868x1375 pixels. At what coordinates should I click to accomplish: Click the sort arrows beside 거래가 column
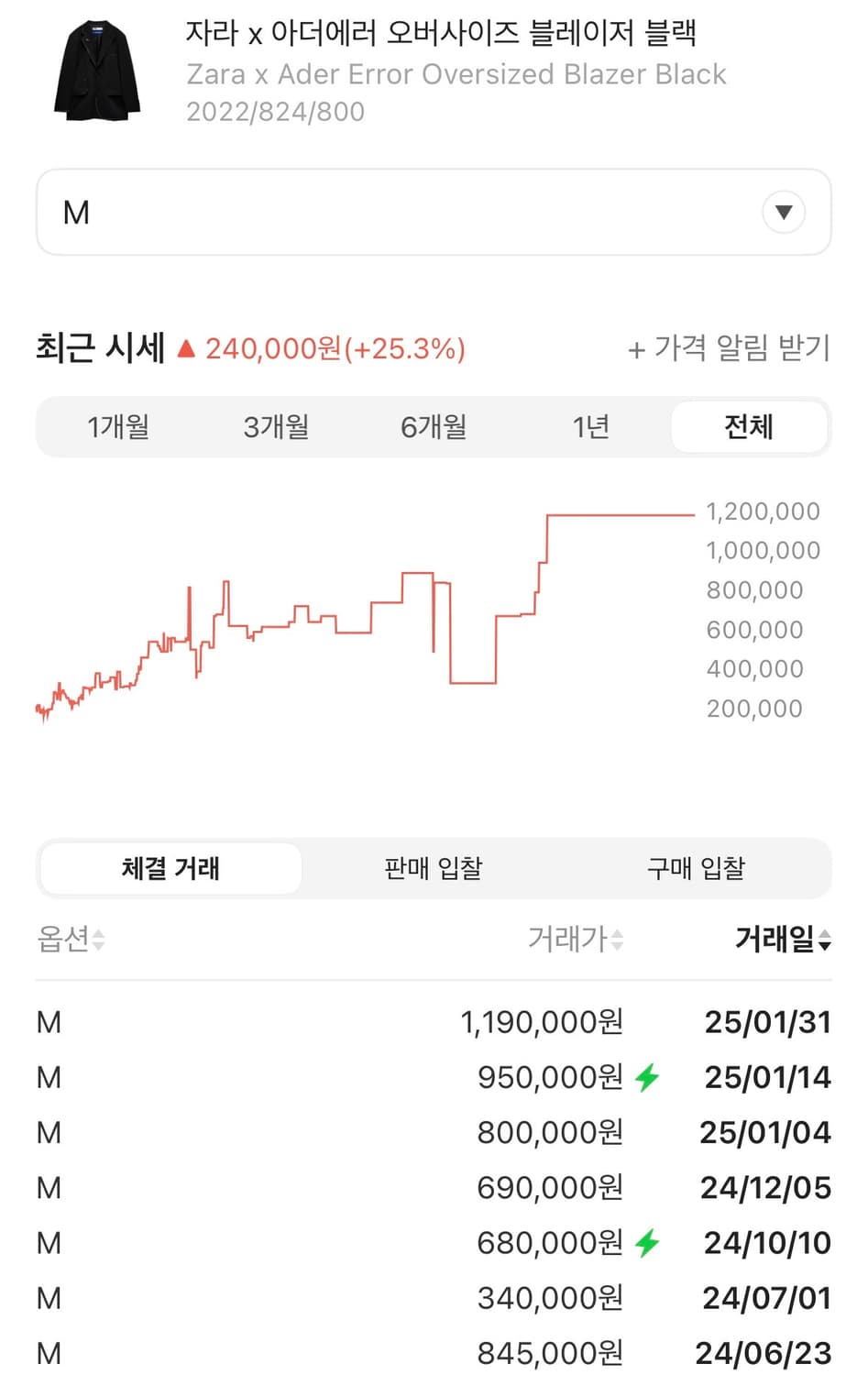coord(616,940)
